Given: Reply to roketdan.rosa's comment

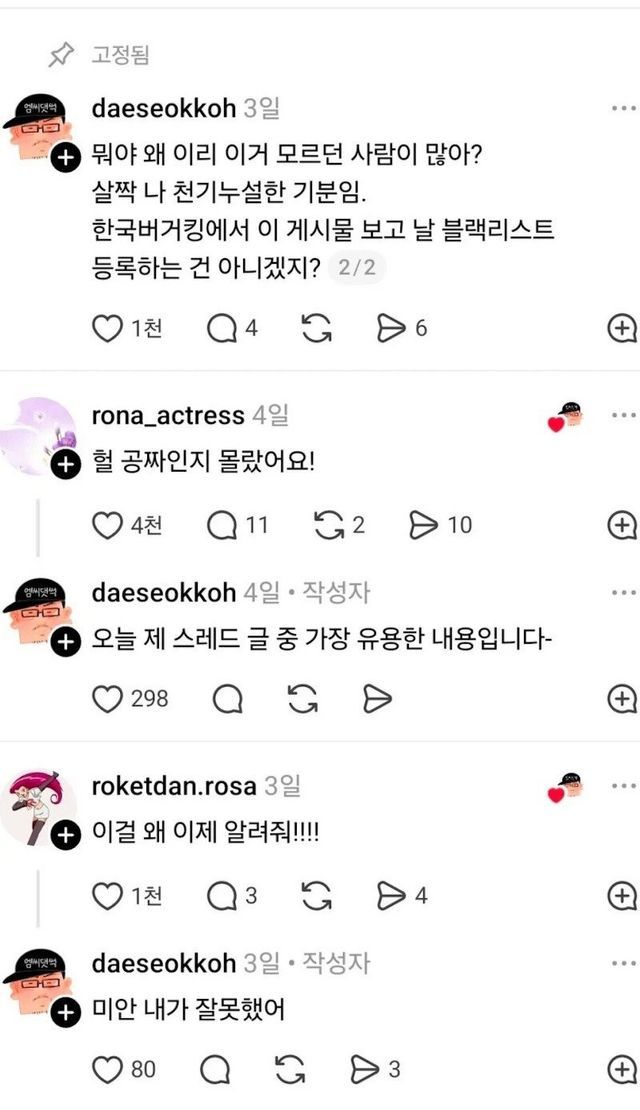Looking at the screenshot, I should coord(222,895).
